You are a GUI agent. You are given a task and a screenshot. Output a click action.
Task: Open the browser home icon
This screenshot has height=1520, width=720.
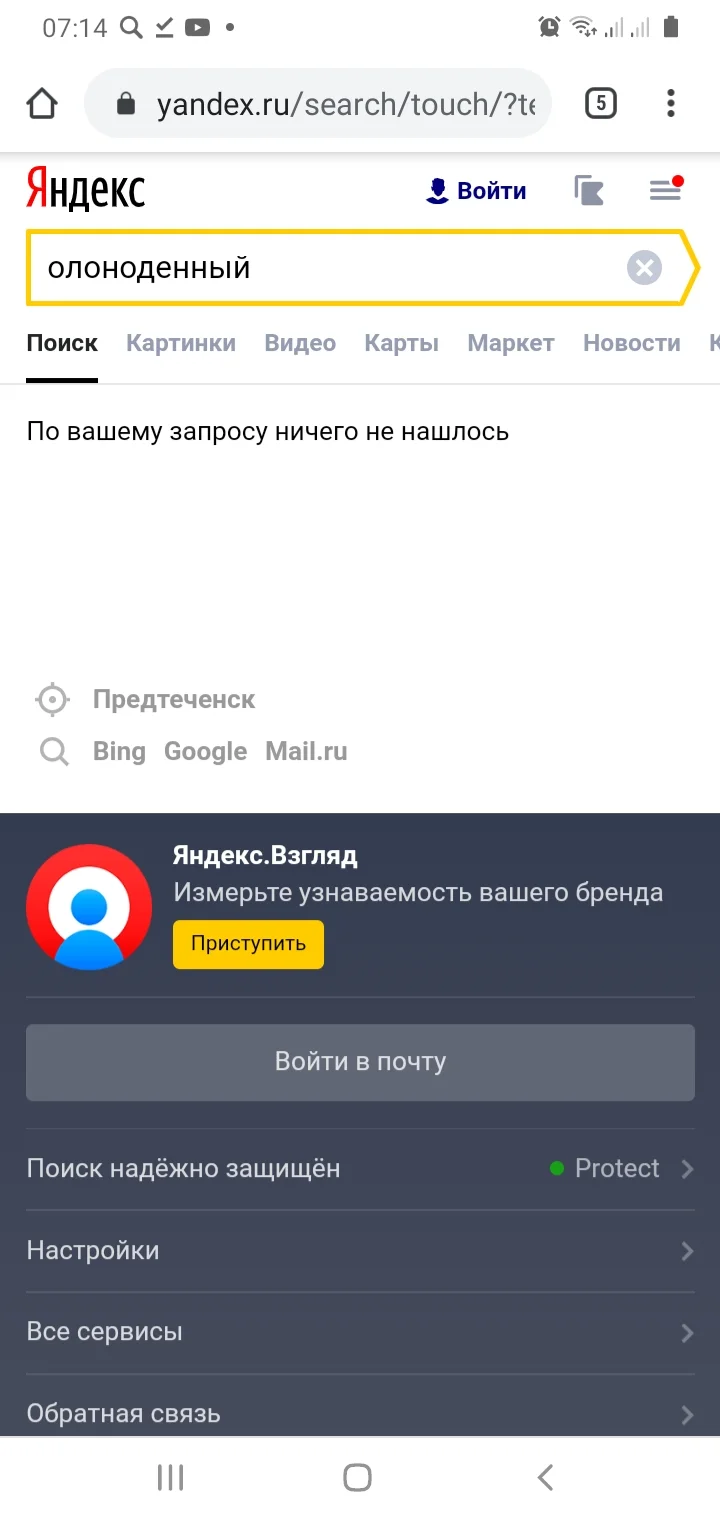coord(41,102)
